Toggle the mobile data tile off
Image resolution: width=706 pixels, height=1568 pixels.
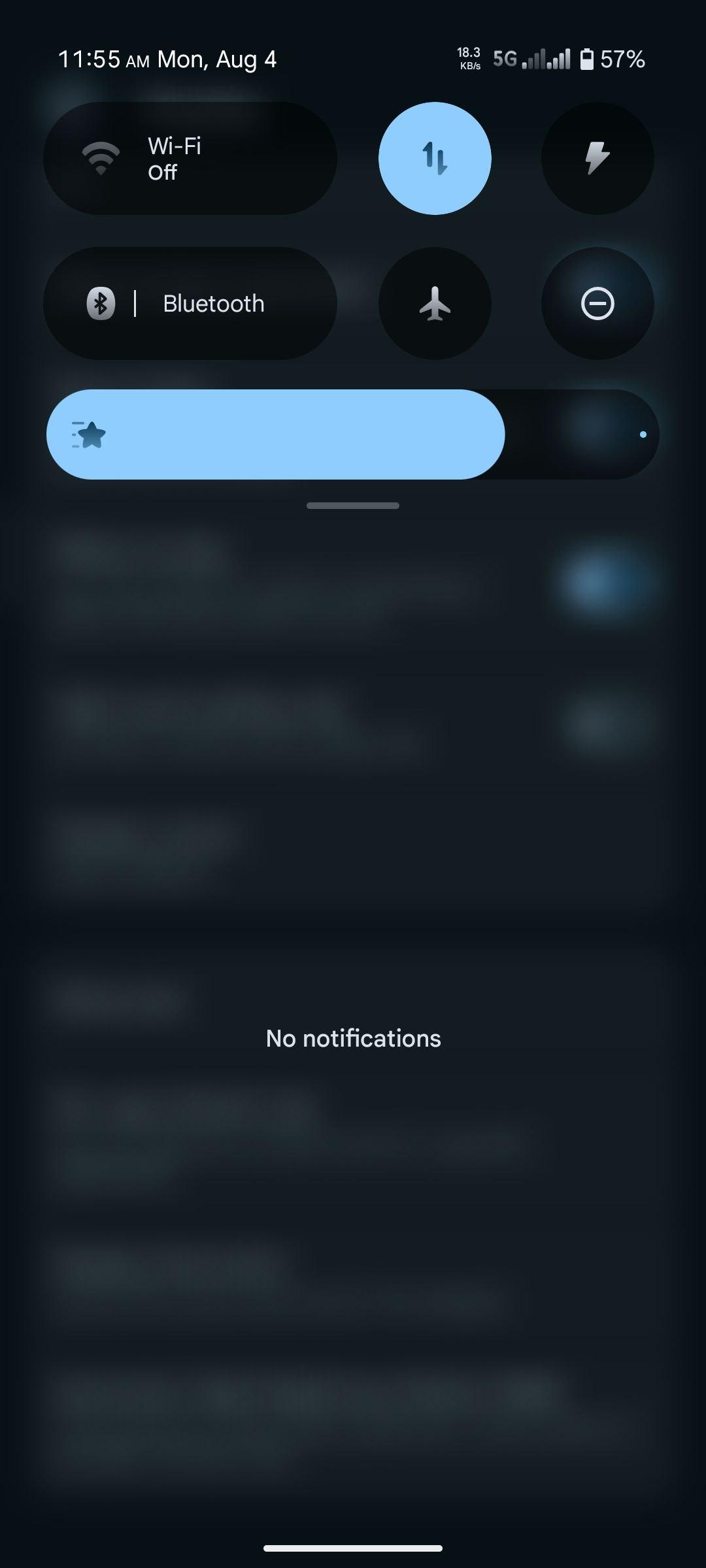tap(435, 158)
